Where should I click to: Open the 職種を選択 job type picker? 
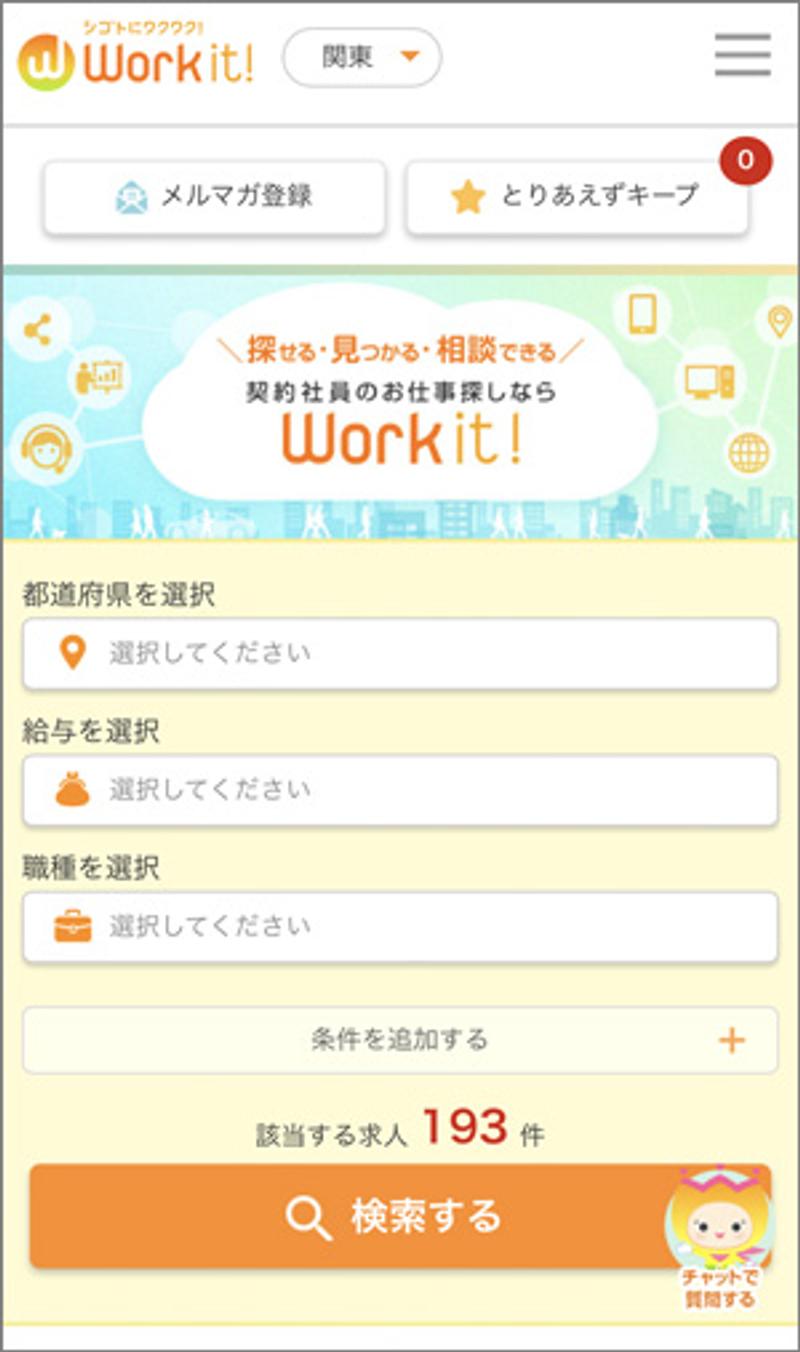[400, 927]
